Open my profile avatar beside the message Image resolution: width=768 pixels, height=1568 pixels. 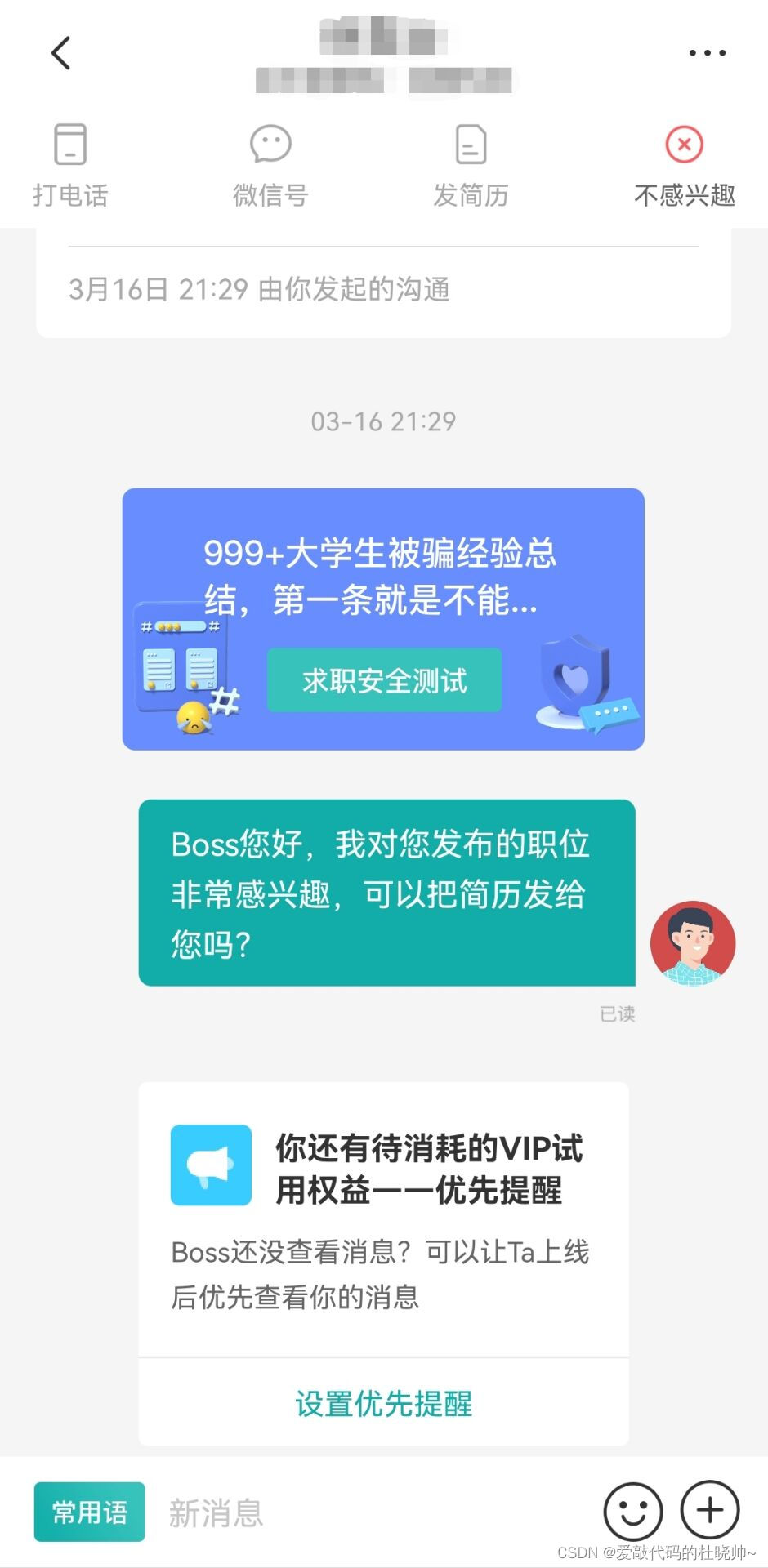693,943
